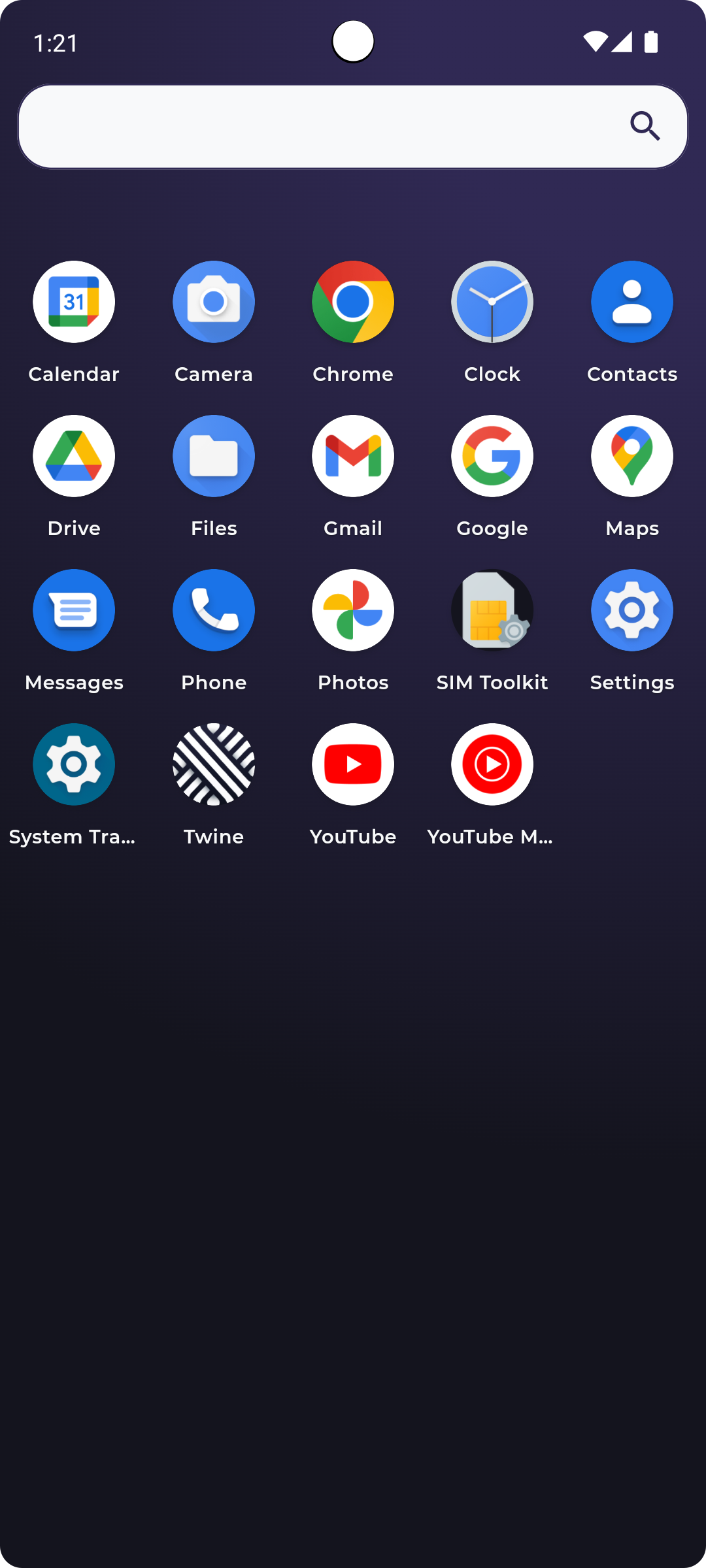Viewport: 706px width, 1568px height.
Task: Launch Google Maps
Action: pyautogui.click(x=632, y=457)
